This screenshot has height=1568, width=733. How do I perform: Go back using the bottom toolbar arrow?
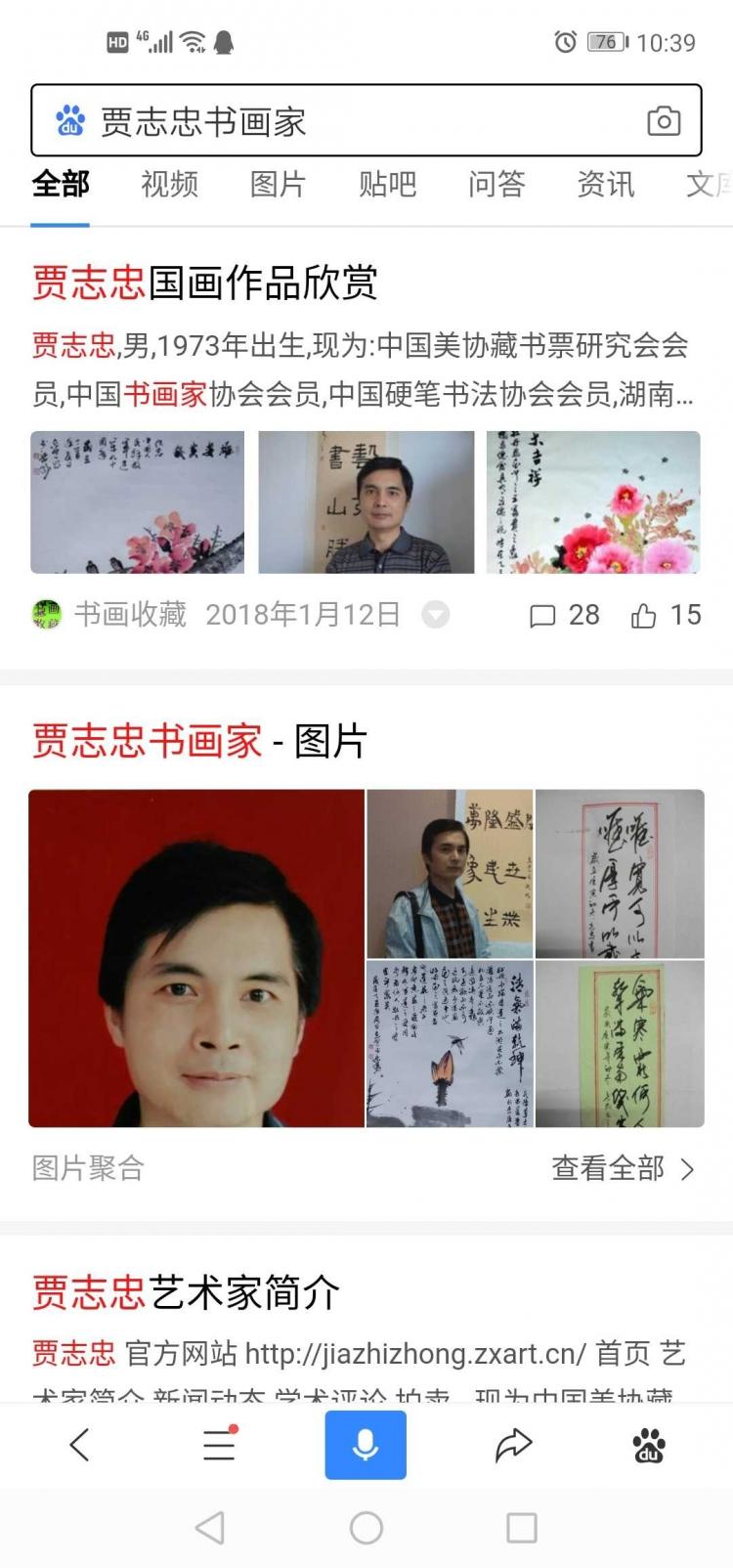(x=80, y=1445)
